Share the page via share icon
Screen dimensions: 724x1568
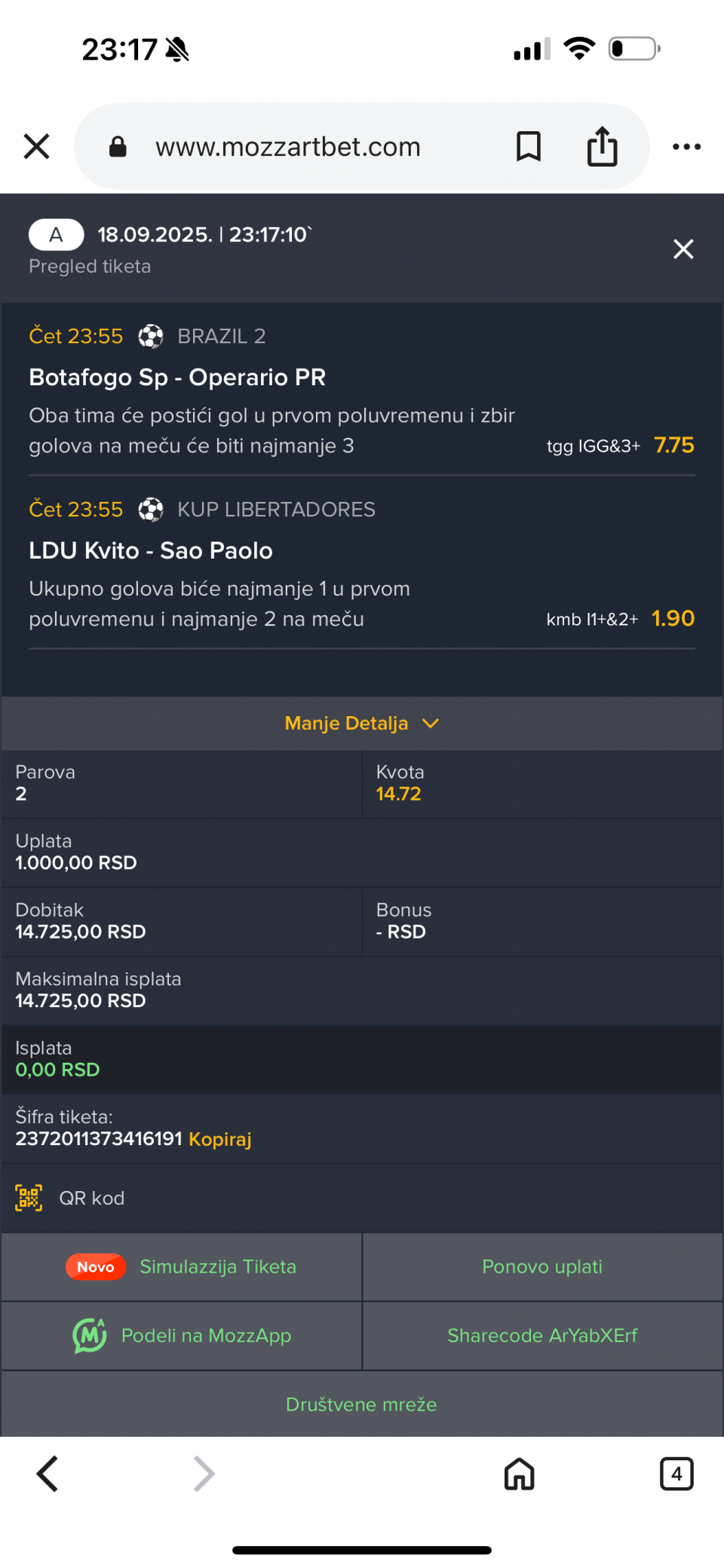(x=602, y=145)
